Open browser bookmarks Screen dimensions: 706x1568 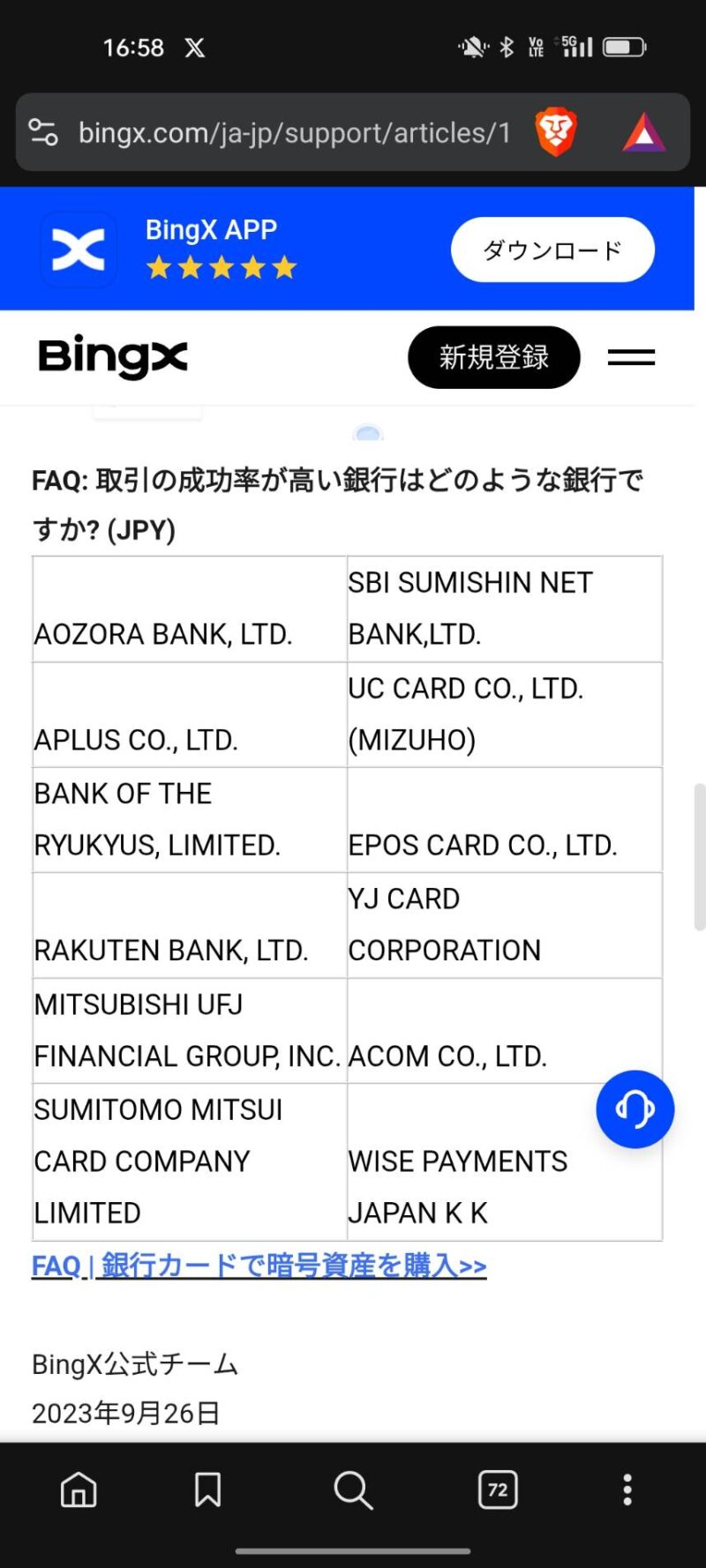(207, 1490)
